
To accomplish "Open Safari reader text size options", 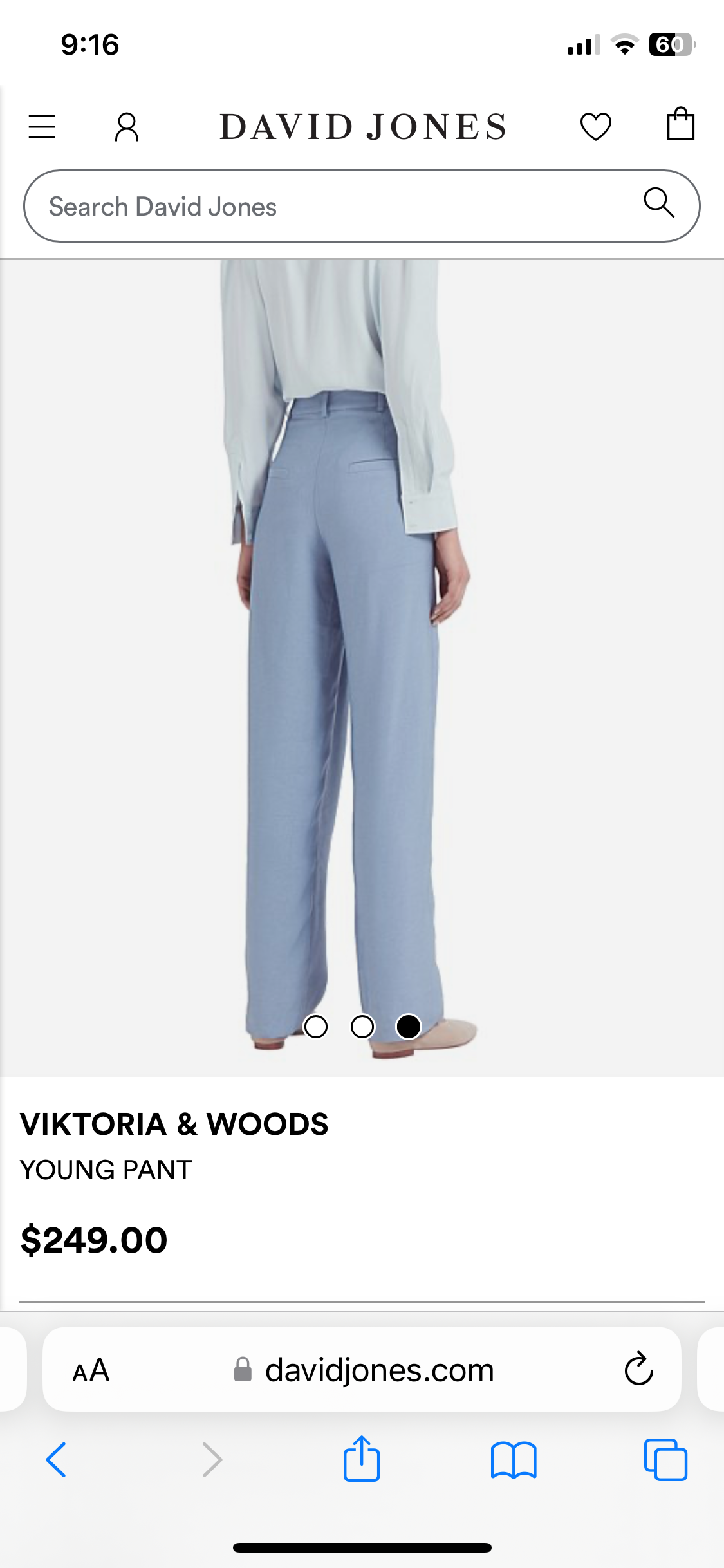I will [x=91, y=1370].
